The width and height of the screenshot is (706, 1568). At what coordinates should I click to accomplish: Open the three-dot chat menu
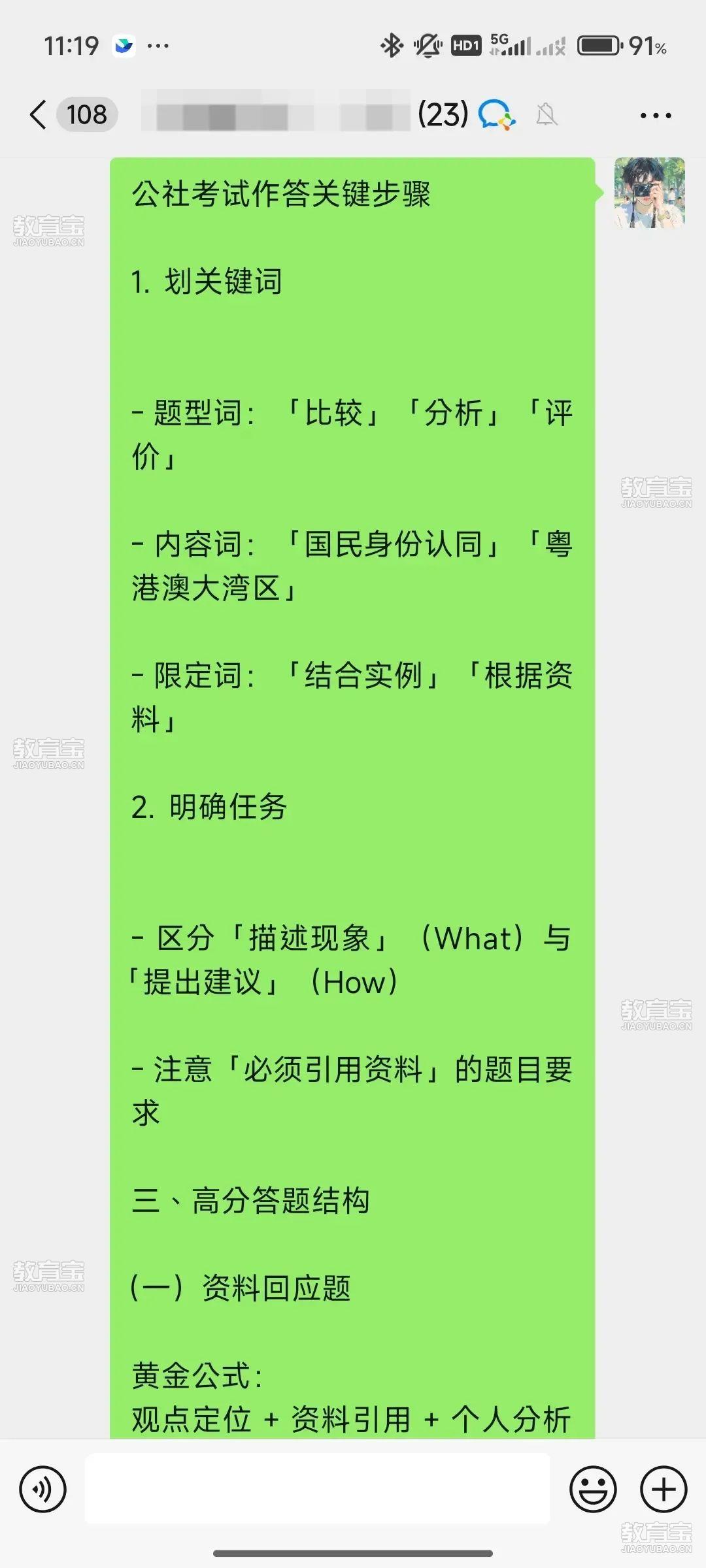pos(655,116)
